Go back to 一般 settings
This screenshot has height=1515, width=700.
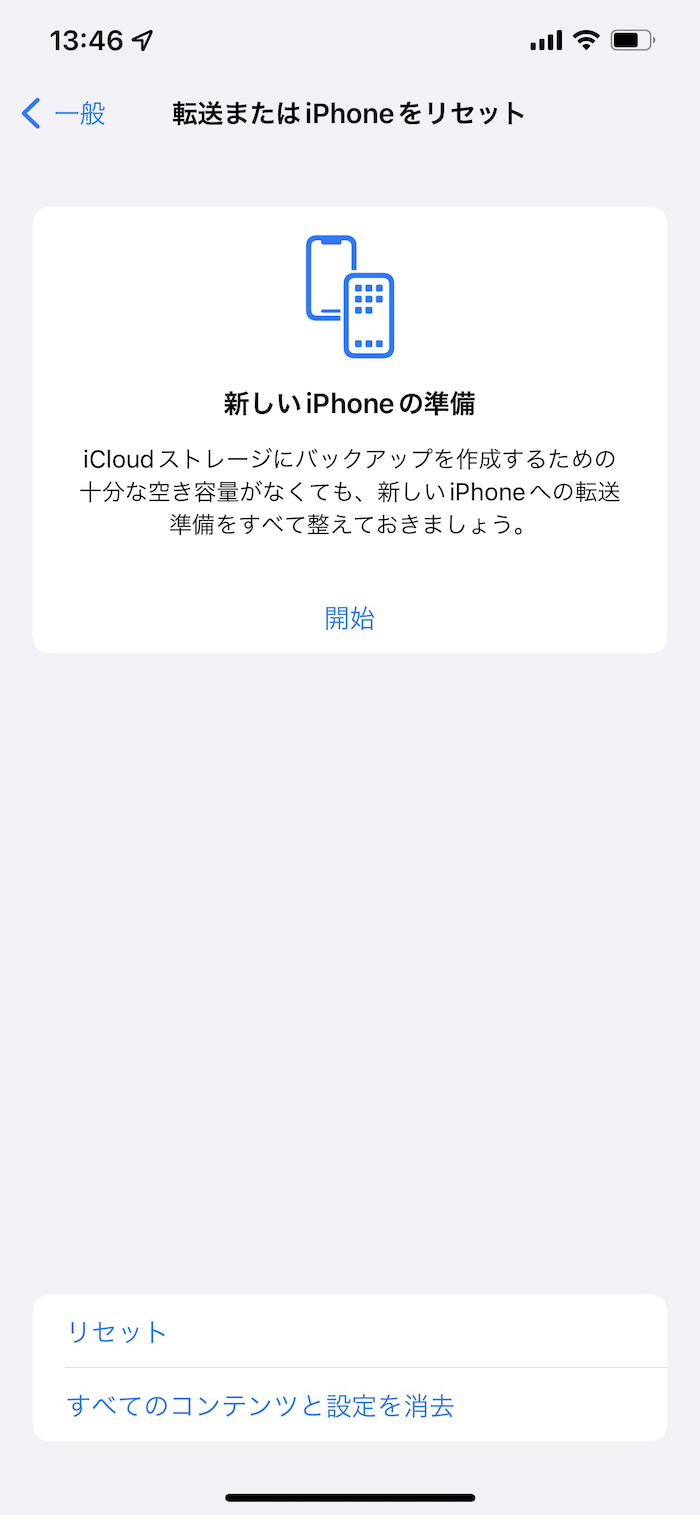pos(64,114)
